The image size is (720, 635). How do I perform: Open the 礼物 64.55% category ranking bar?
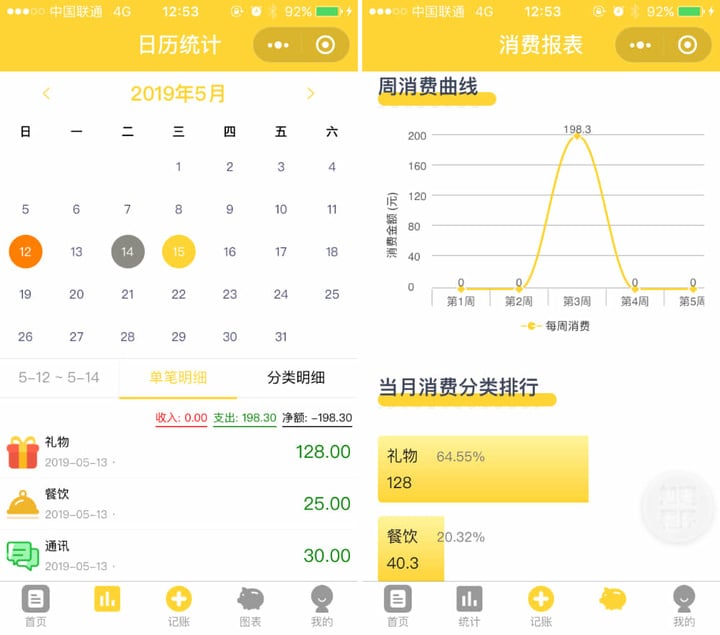pyautogui.click(x=483, y=469)
